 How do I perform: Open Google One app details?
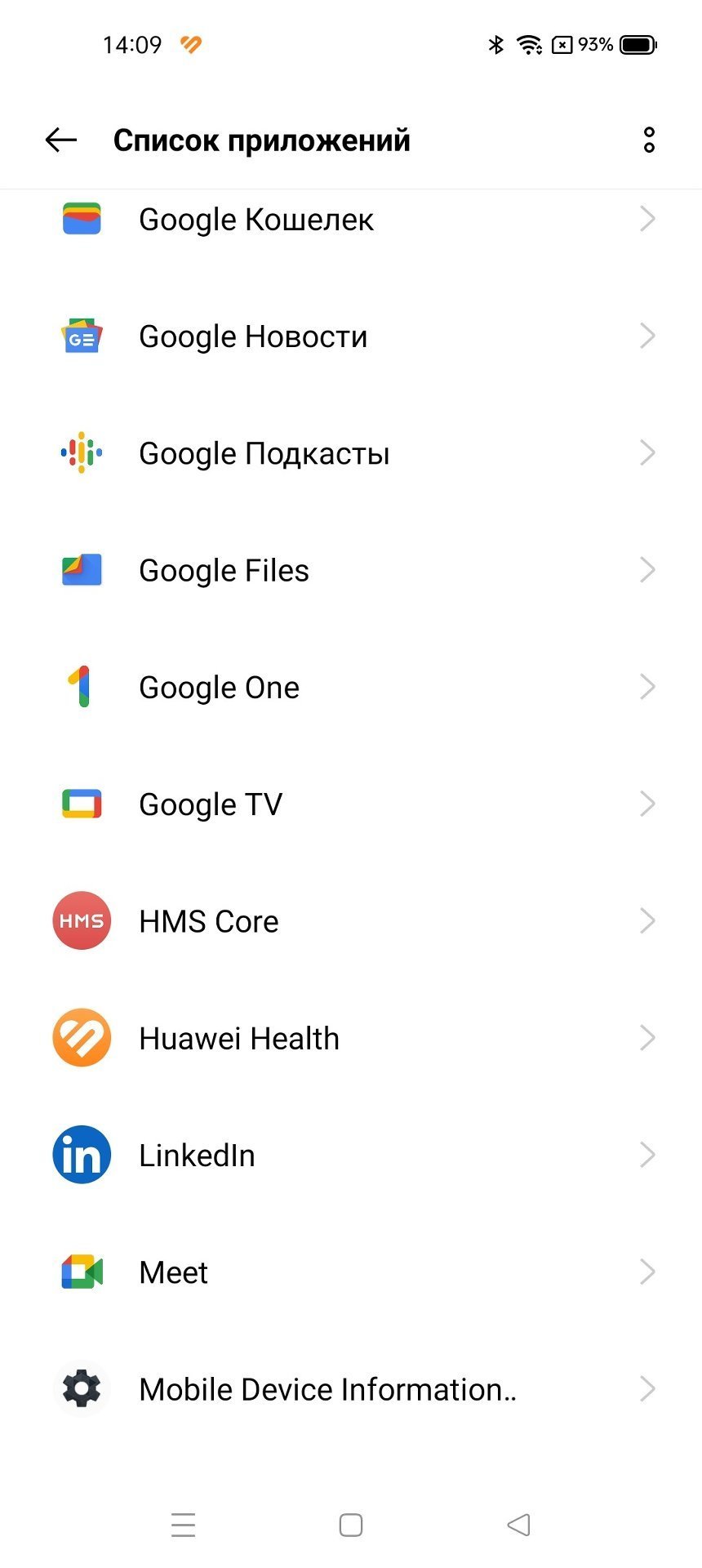tap(351, 687)
